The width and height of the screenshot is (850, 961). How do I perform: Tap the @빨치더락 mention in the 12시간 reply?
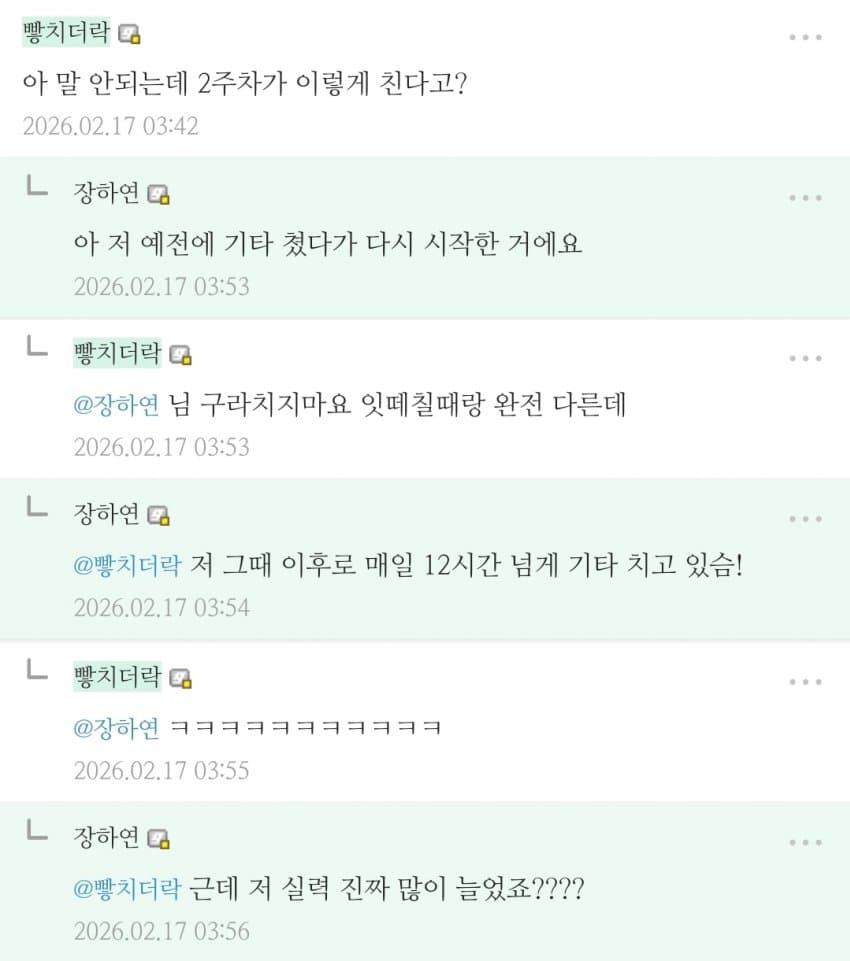(127, 566)
